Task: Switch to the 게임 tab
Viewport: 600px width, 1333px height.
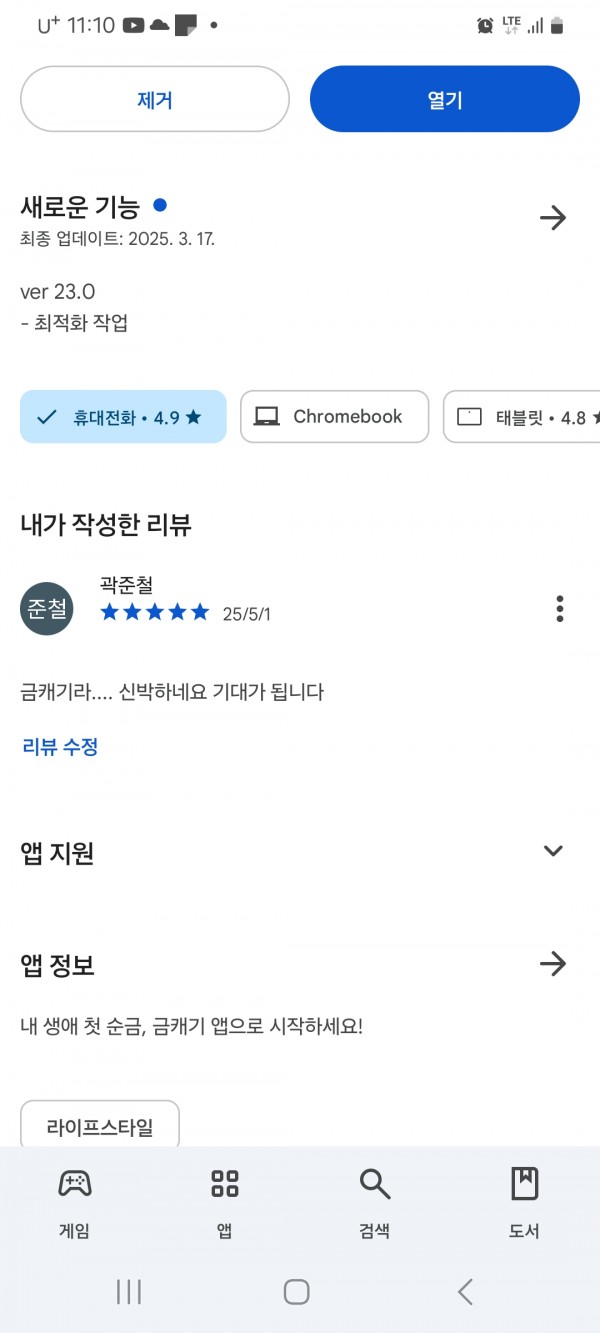Action: pos(75,1203)
